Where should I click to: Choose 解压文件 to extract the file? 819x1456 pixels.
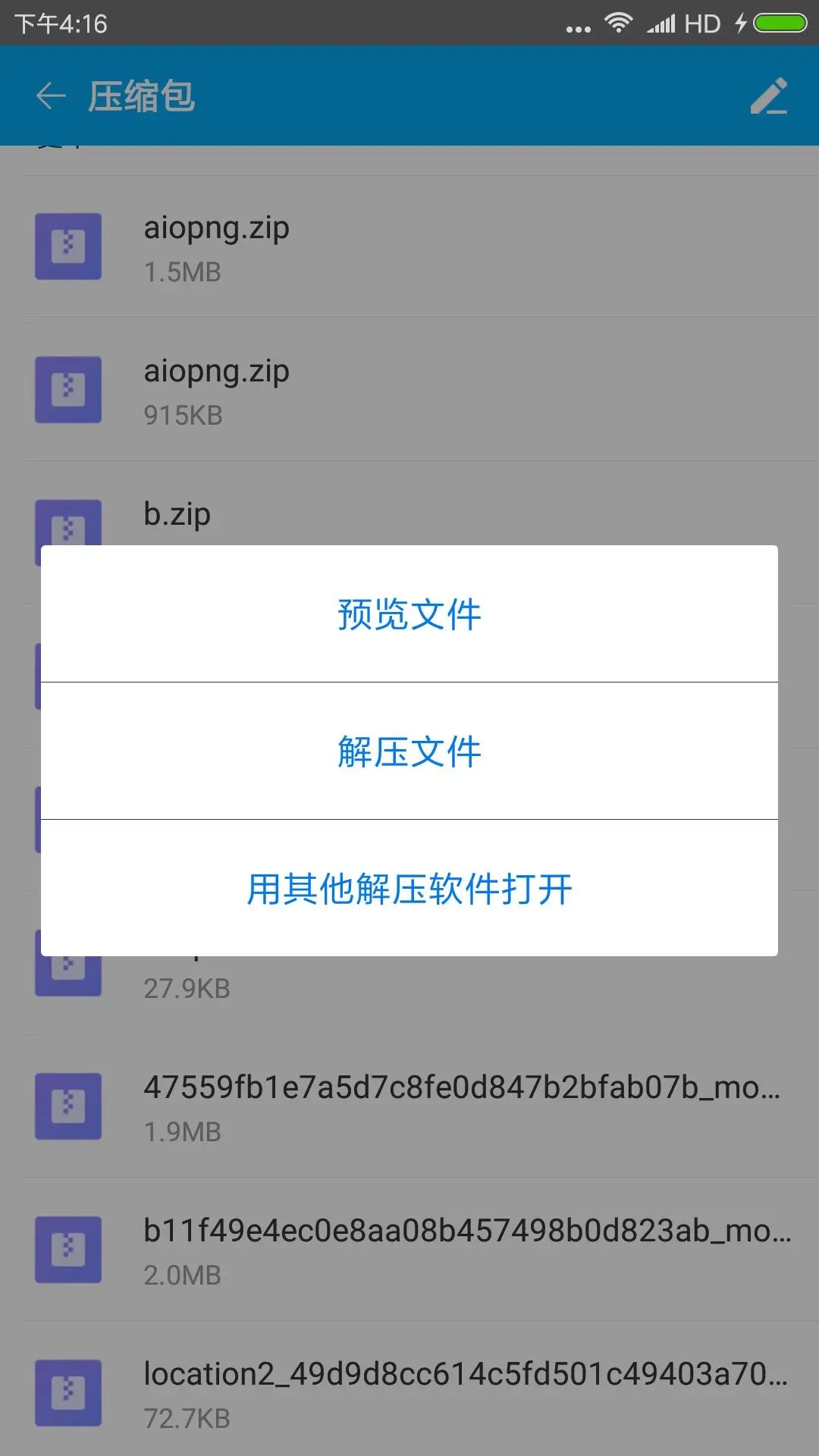click(409, 751)
